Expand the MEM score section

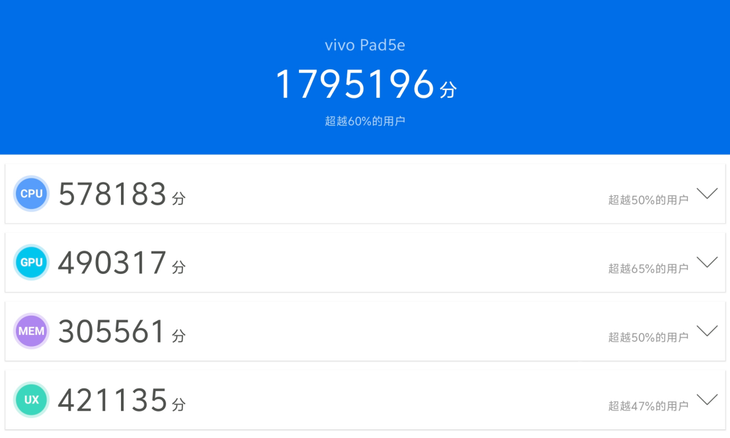point(707,331)
